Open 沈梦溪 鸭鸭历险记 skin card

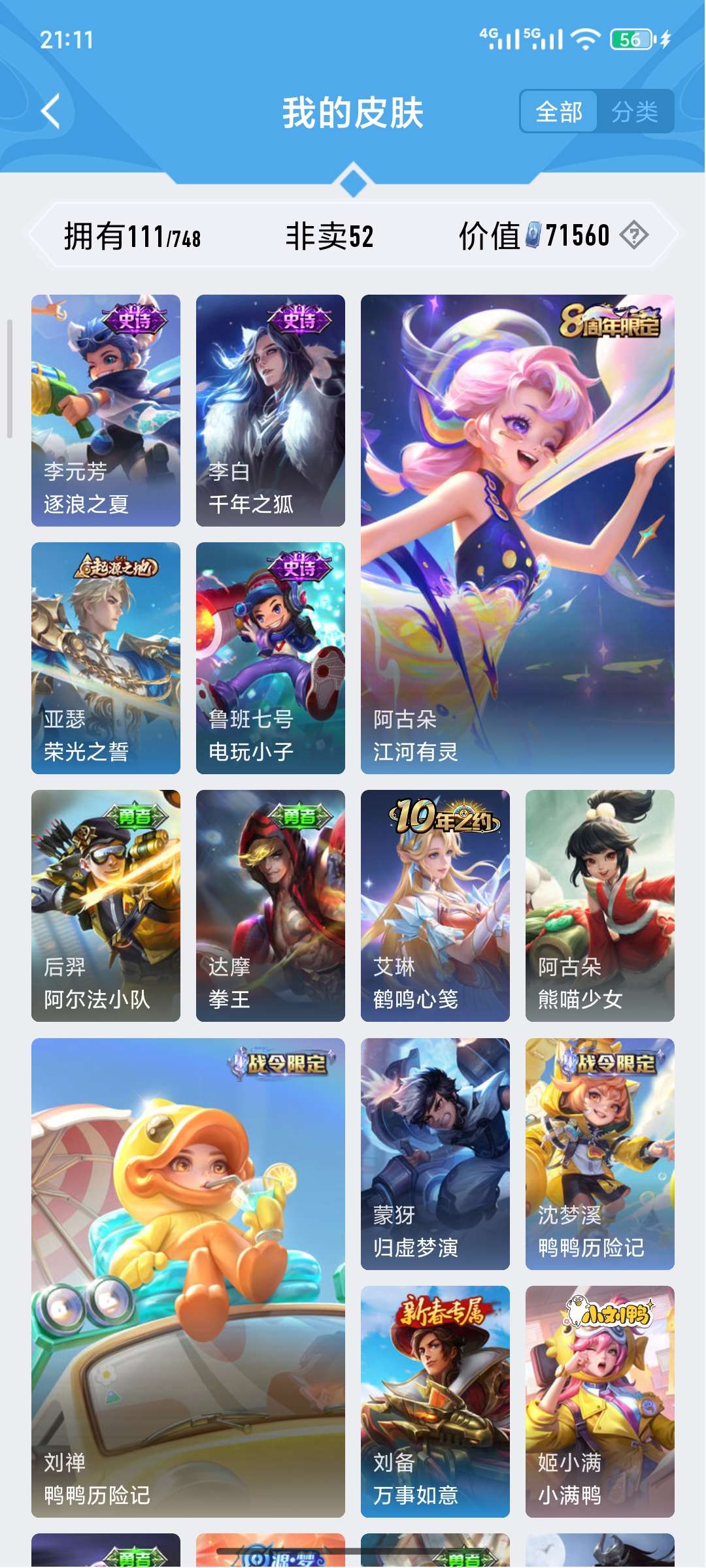click(599, 1154)
